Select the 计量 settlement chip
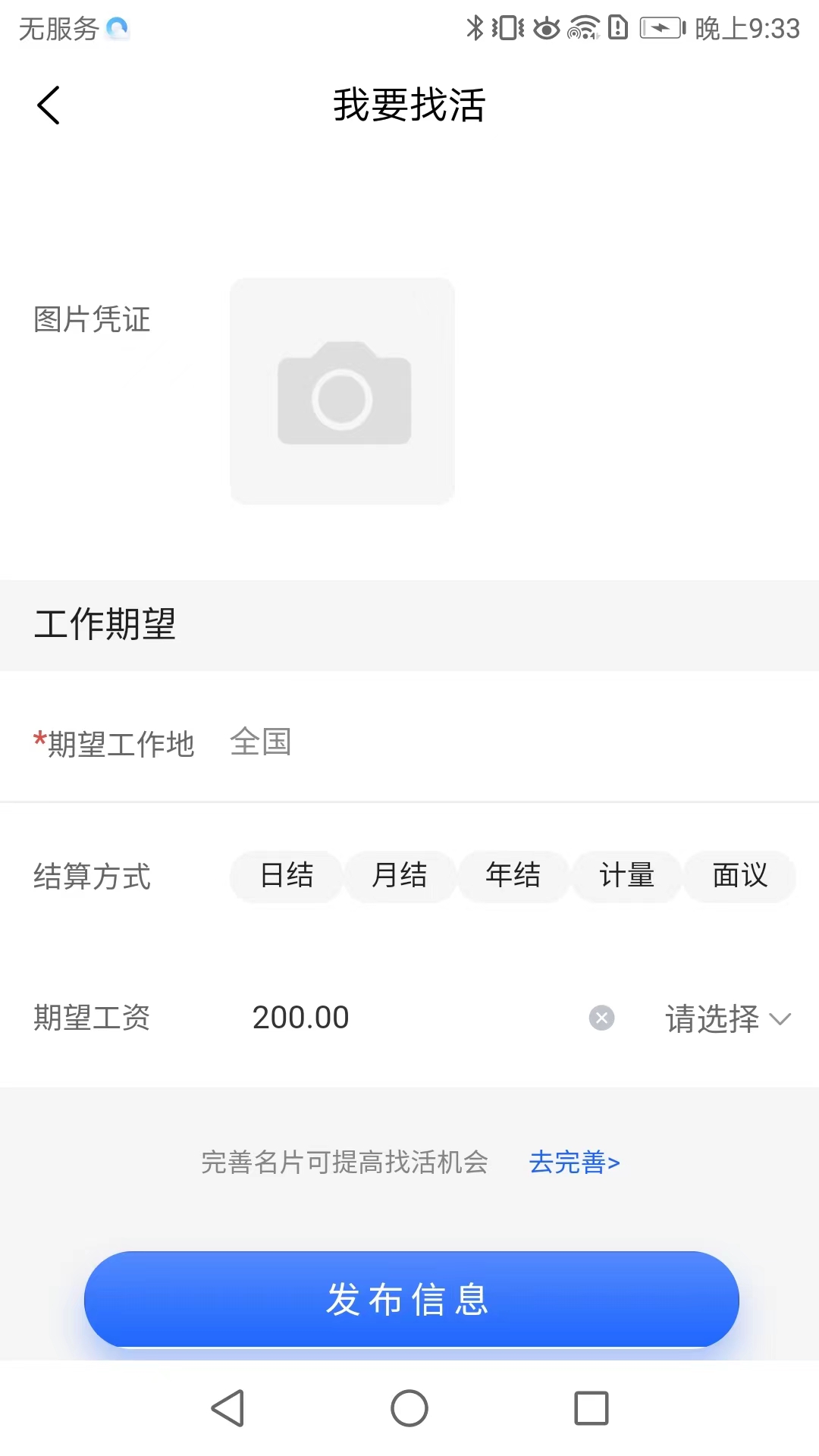Viewport: 819px width, 1456px height. pos(626,876)
